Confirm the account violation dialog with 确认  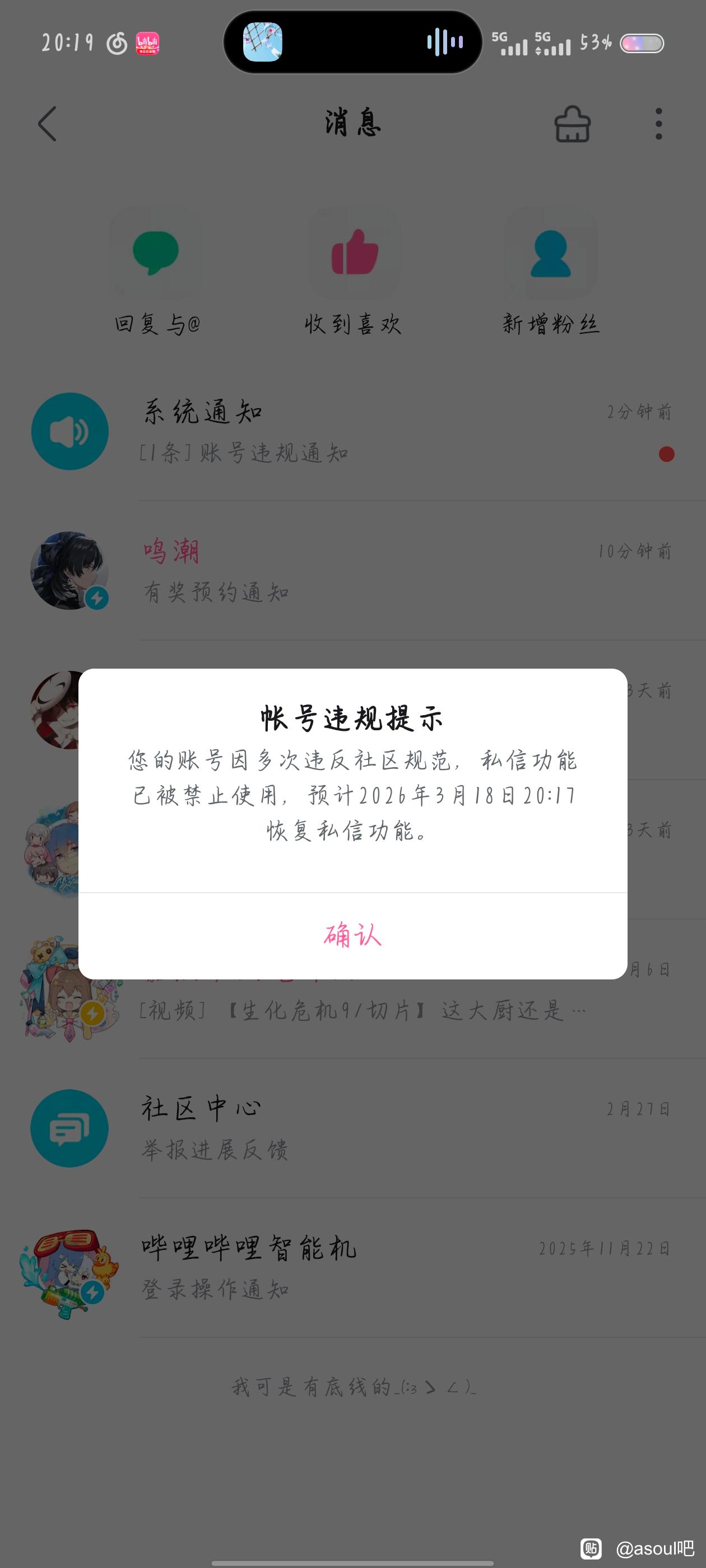pyautogui.click(x=352, y=936)
